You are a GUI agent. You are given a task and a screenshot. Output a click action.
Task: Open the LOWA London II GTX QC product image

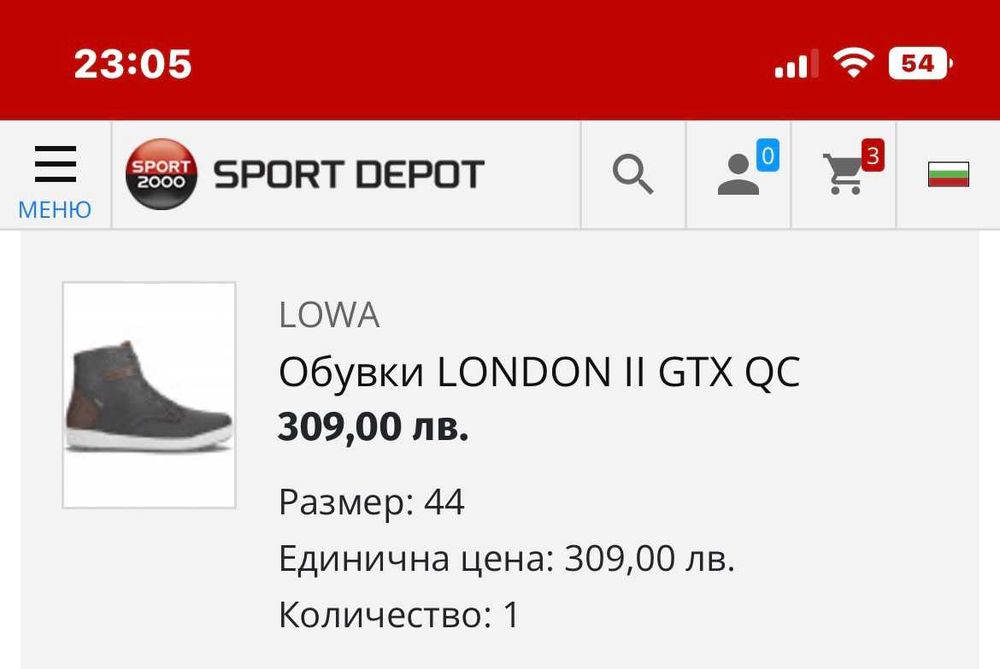point(149,395)
